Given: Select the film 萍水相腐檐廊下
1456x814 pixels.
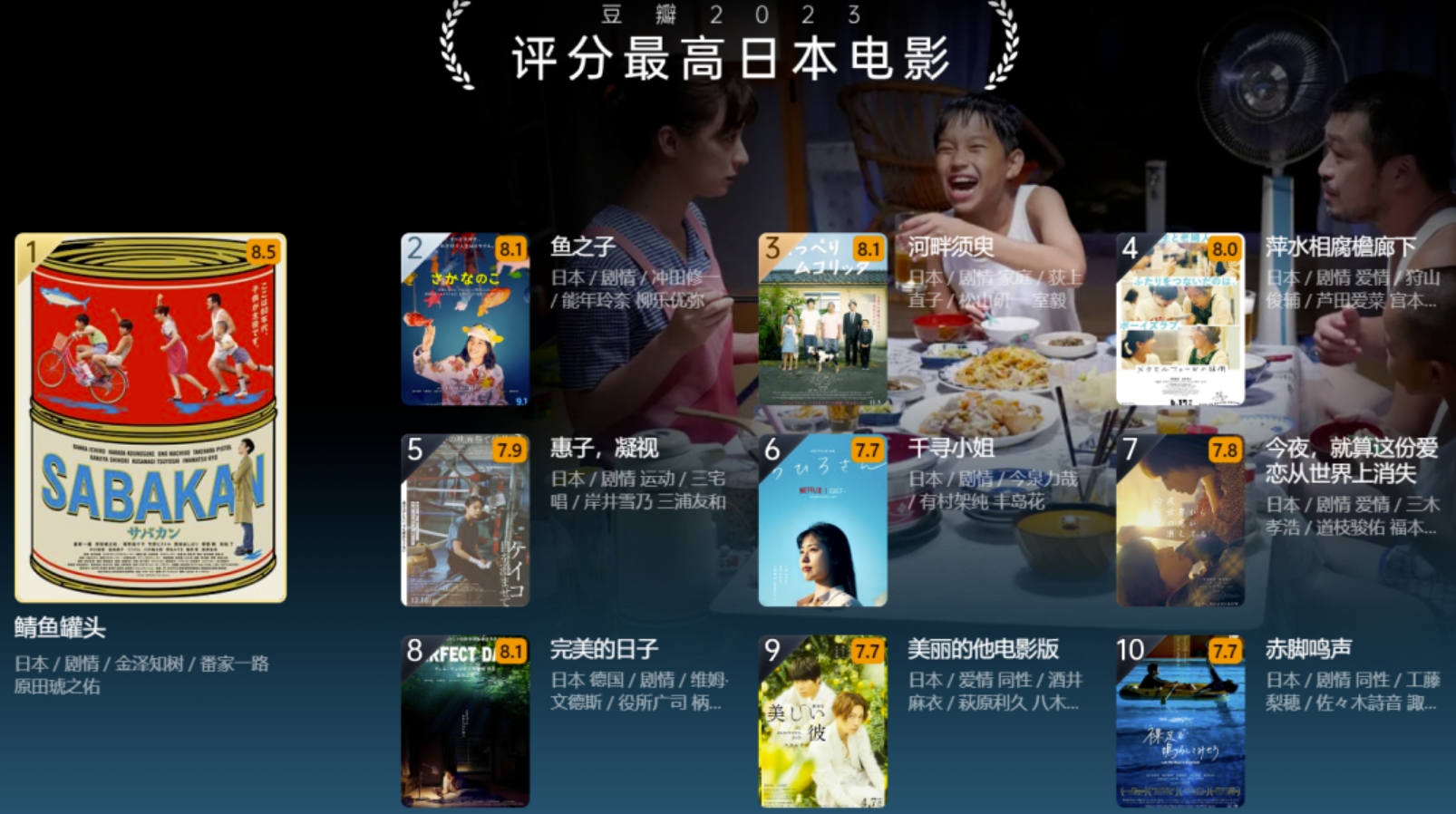Looking at the screenshot, I should [x=1179, y=319].
